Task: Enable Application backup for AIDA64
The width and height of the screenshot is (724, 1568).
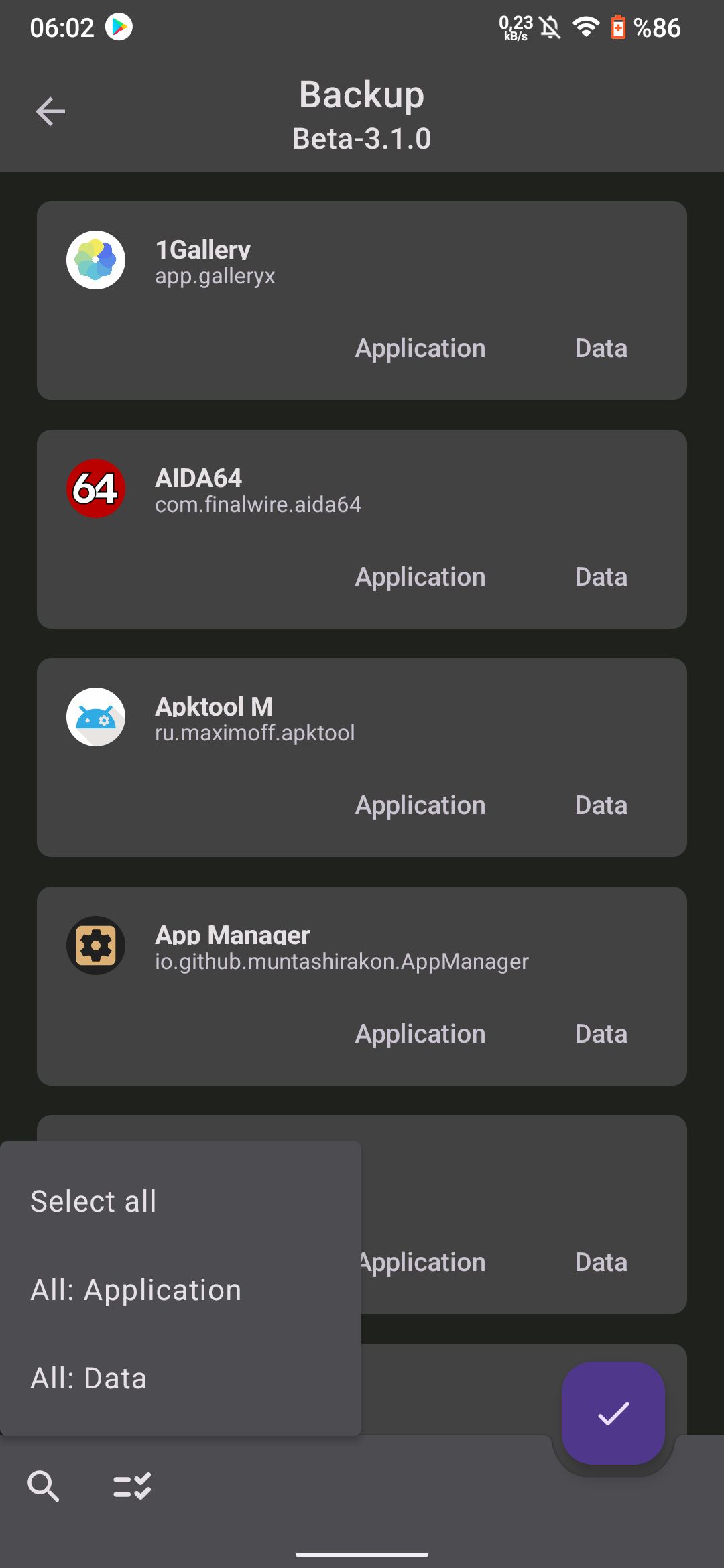Action: 420,577
